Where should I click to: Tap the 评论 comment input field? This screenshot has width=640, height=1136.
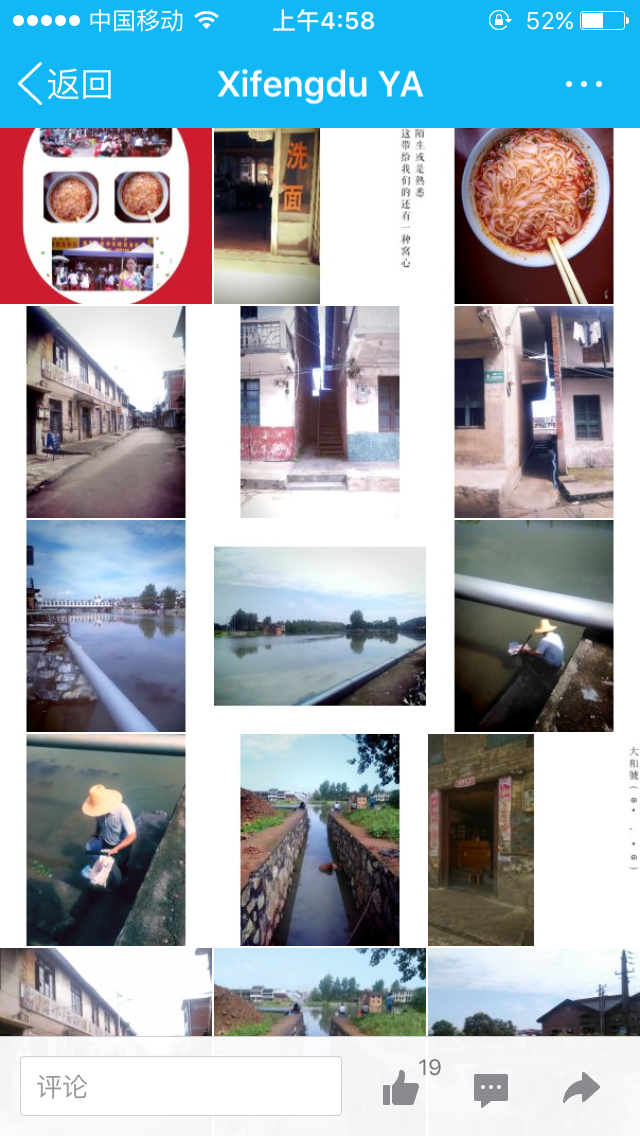(181, 1086)
